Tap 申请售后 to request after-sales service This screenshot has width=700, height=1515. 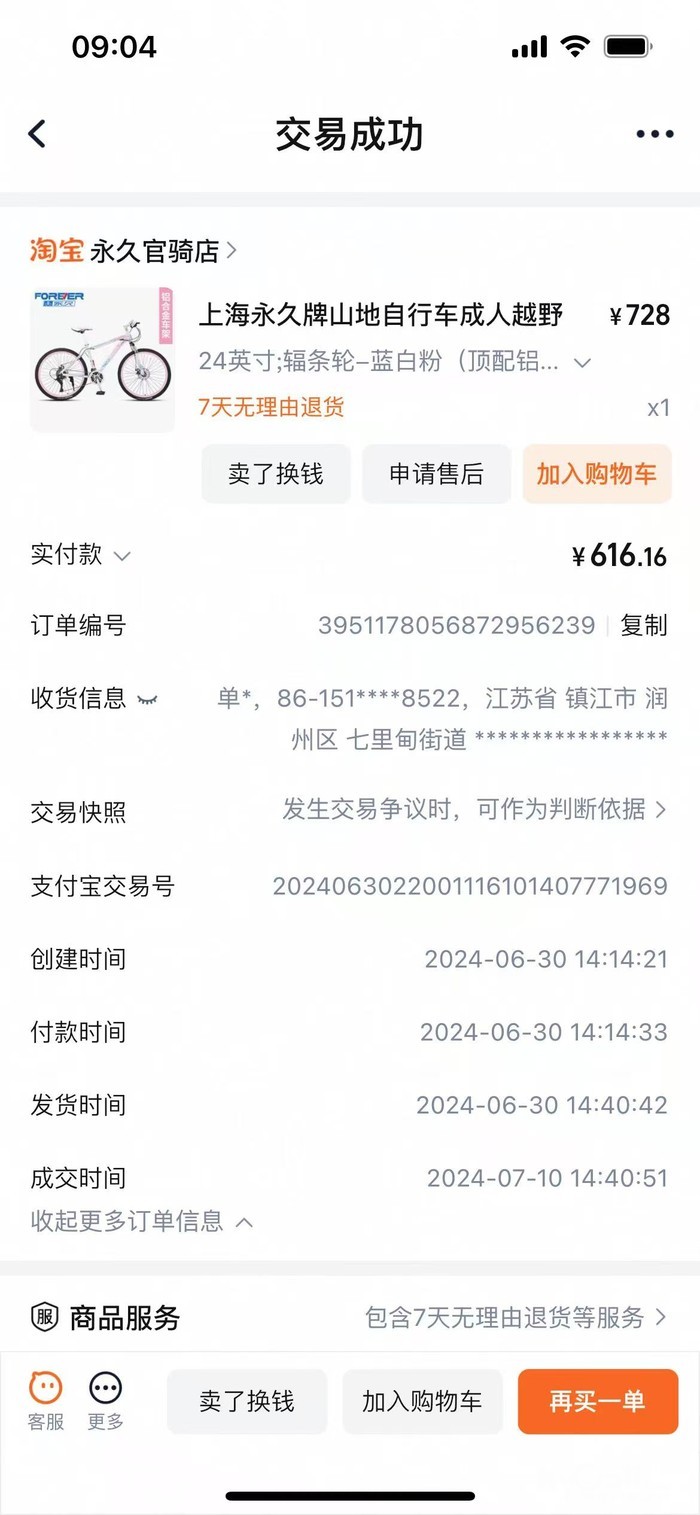(x=436, y=474)
